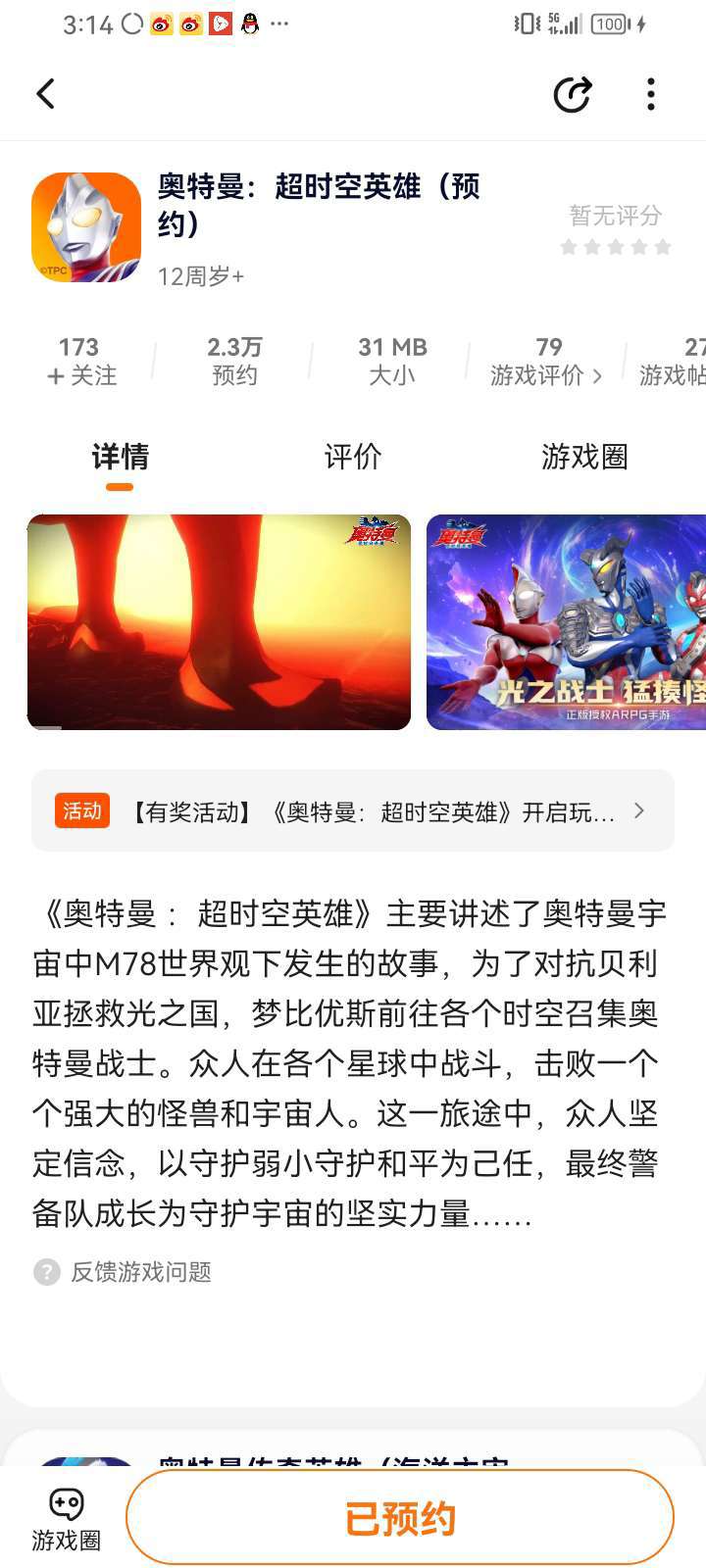Tap the 已预约 button
Image resolution: width=706 pixels, height=1568 pixels.
point(400,1518)
